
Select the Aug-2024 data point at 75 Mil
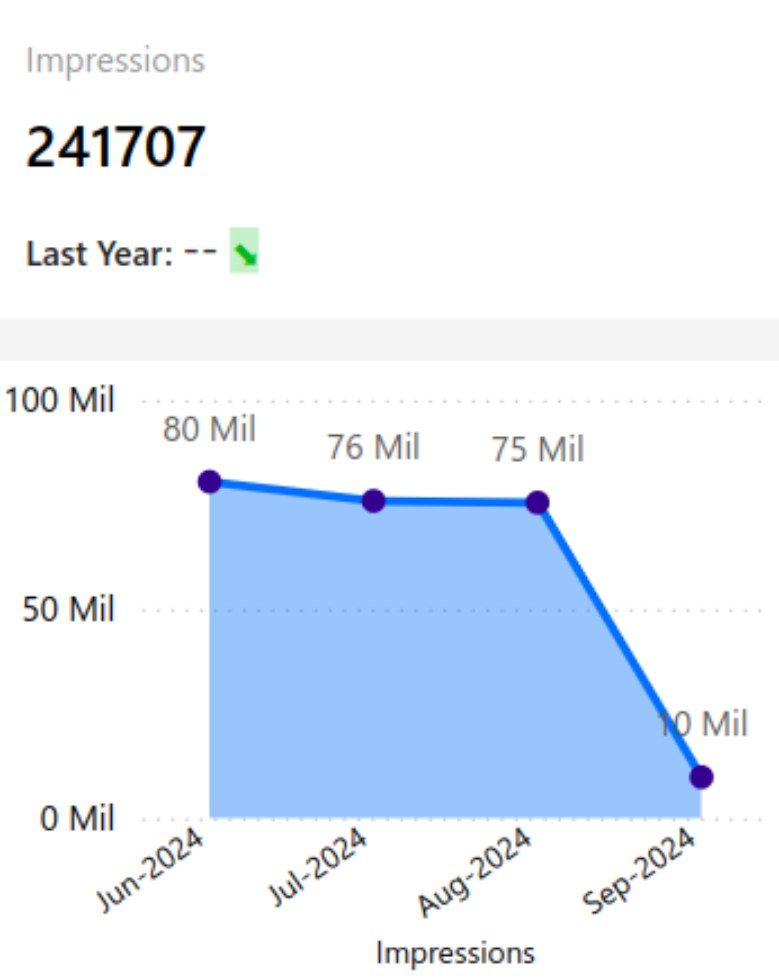537,502
